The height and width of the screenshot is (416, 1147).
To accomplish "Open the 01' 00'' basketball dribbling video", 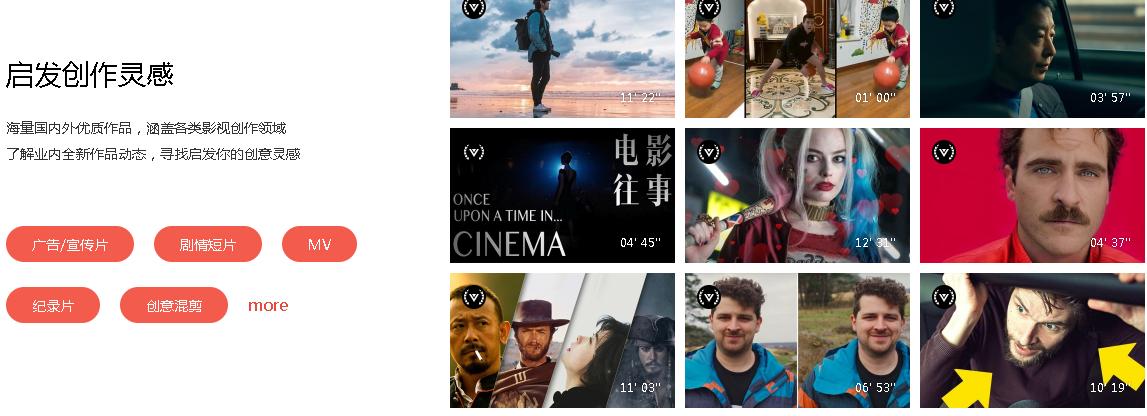I will coord(797,58).
